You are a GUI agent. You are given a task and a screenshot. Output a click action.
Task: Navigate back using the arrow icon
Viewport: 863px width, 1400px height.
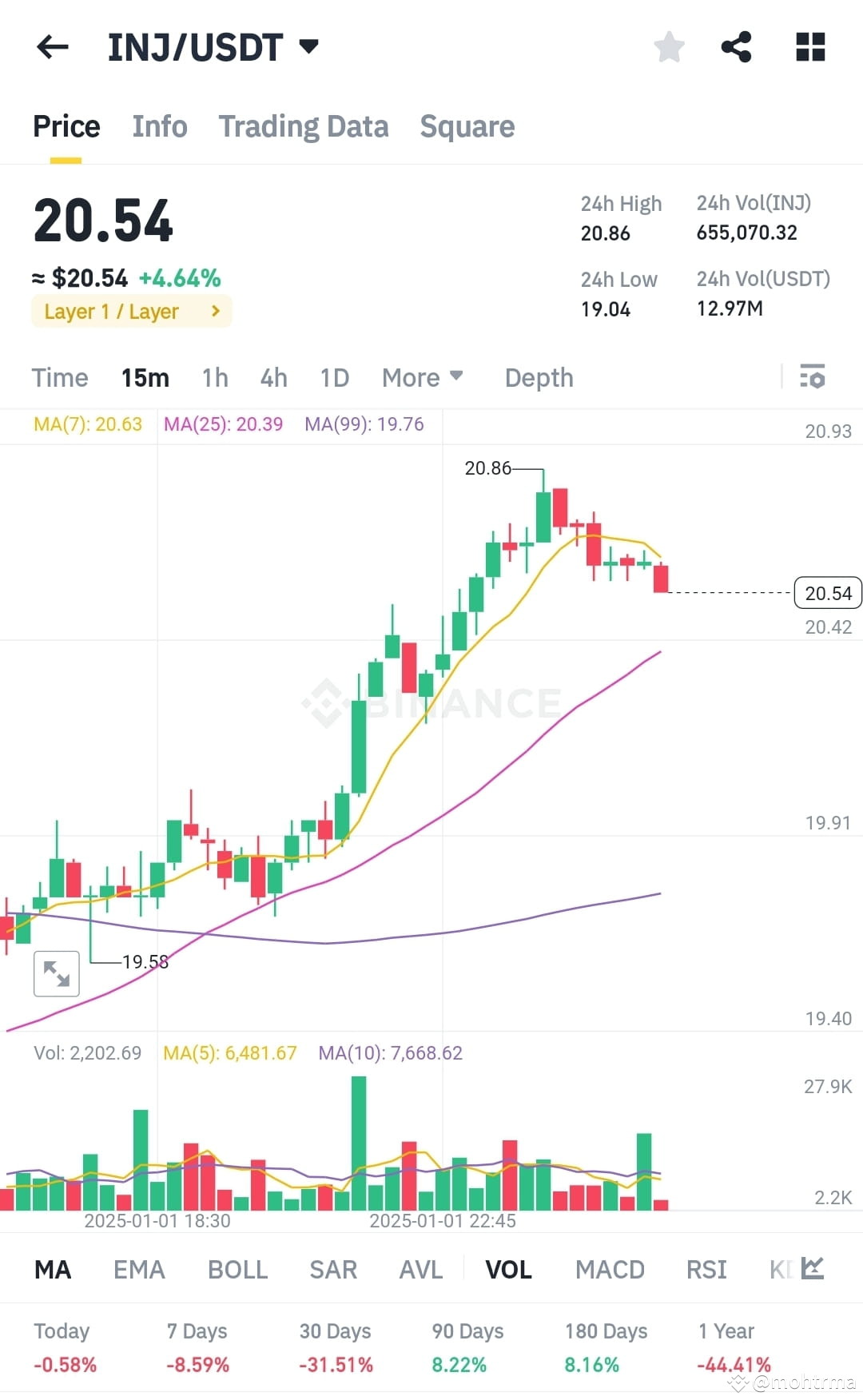click(51, 46)
